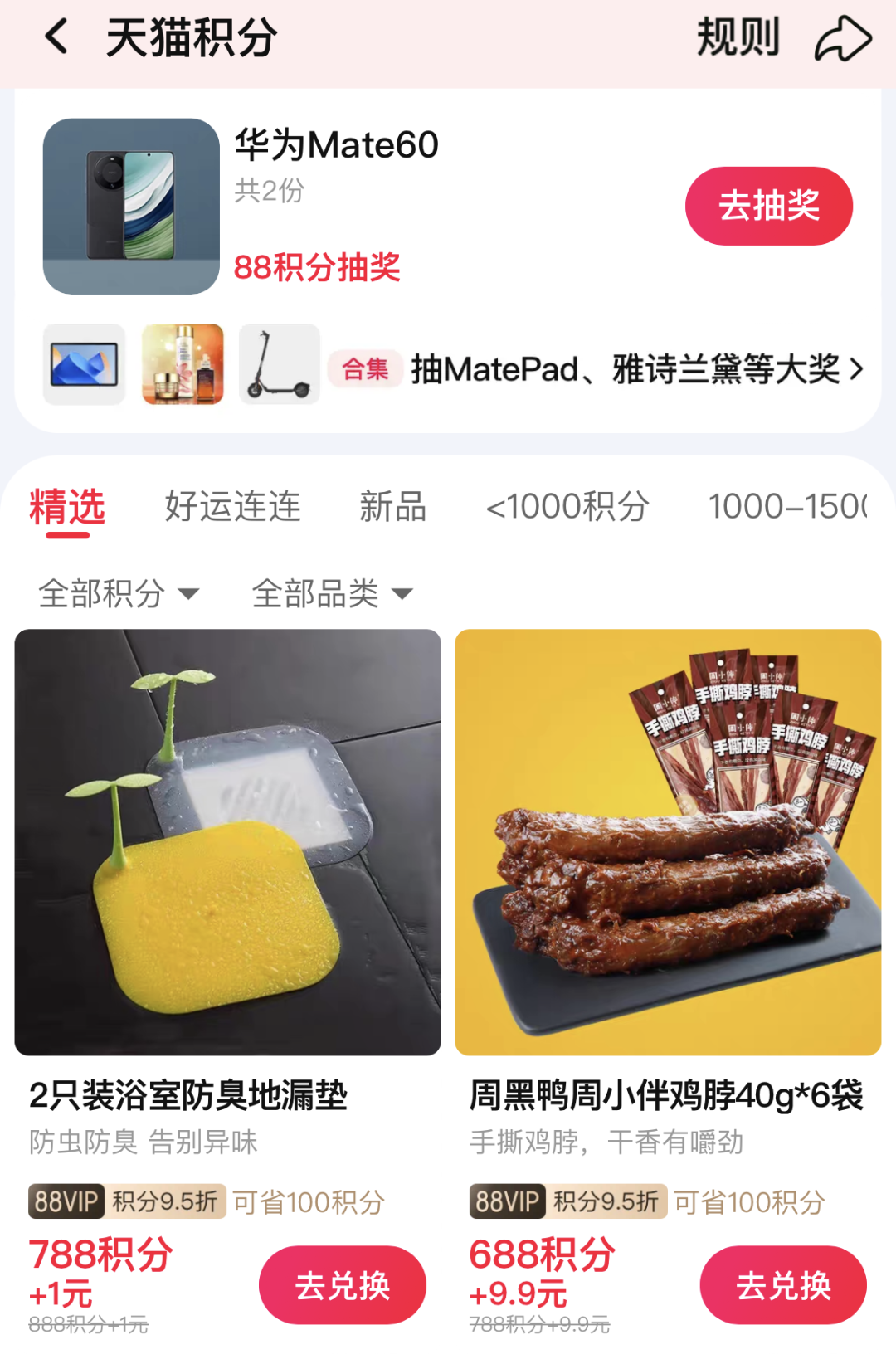The height and width of the screenshot is (1364, 896).
Task: Tap 去兑换 for 浴室防臭地漏垫
Action: pyautogui.click(x=342, y=1285)
